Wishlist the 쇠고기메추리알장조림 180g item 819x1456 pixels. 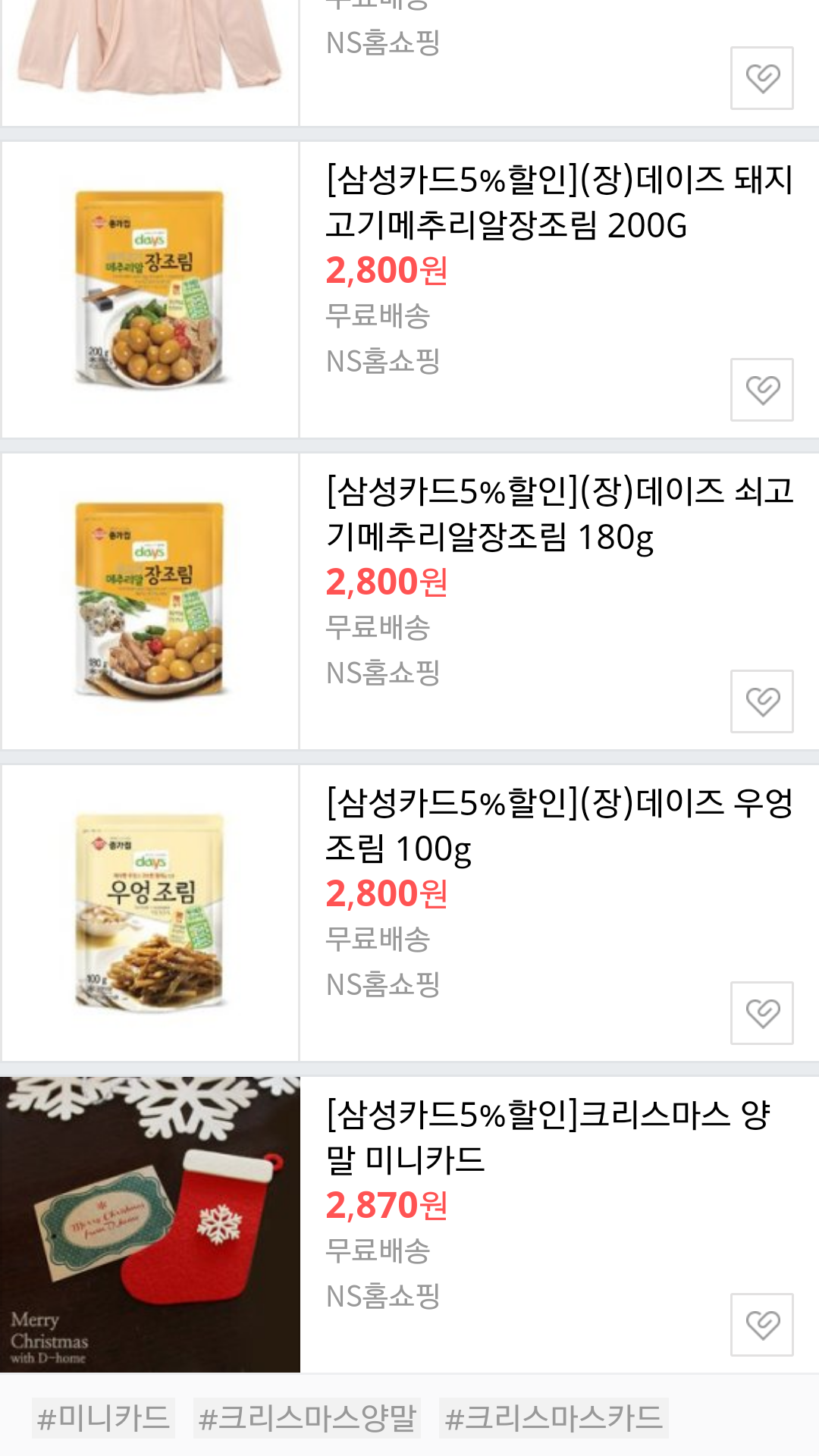point(761,701)
